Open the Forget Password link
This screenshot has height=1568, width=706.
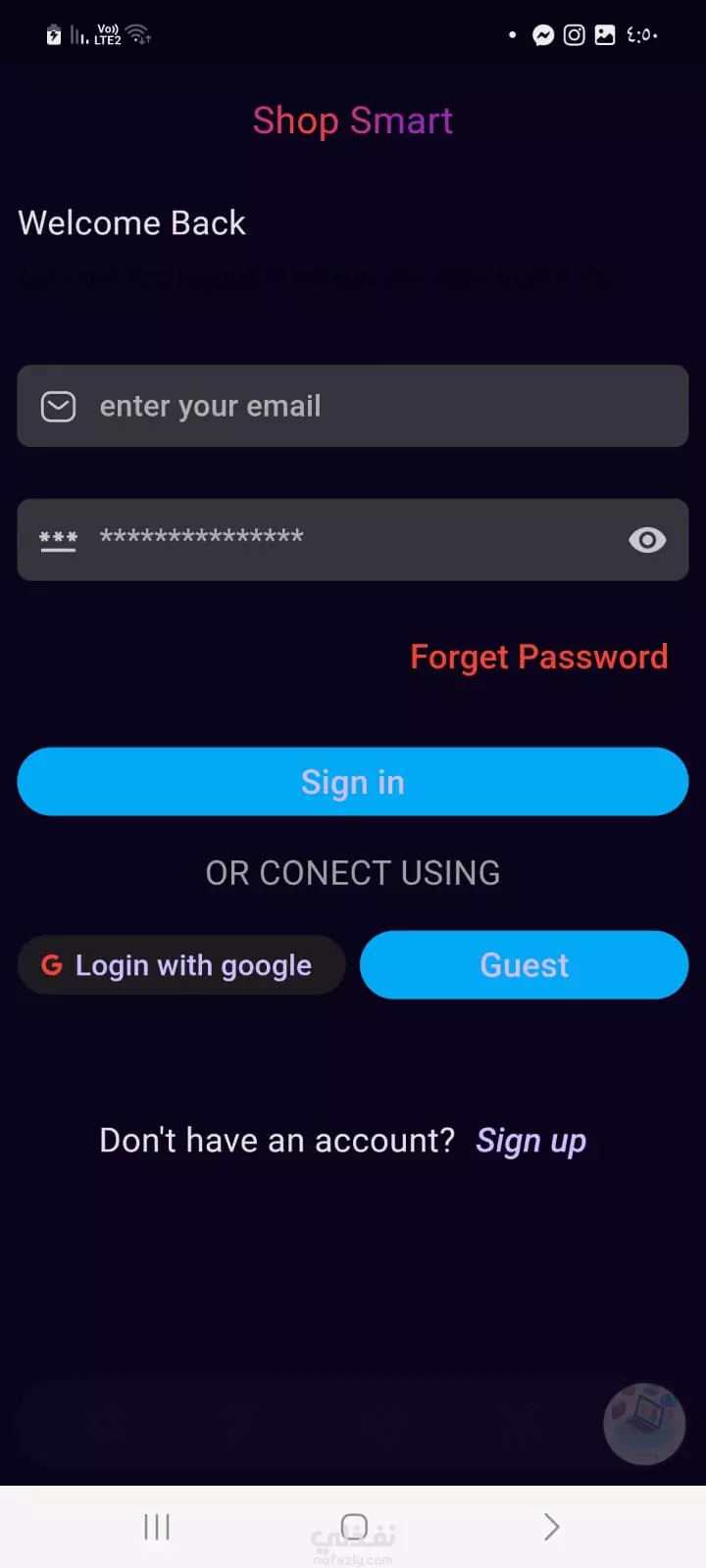(x=538, y=657)
